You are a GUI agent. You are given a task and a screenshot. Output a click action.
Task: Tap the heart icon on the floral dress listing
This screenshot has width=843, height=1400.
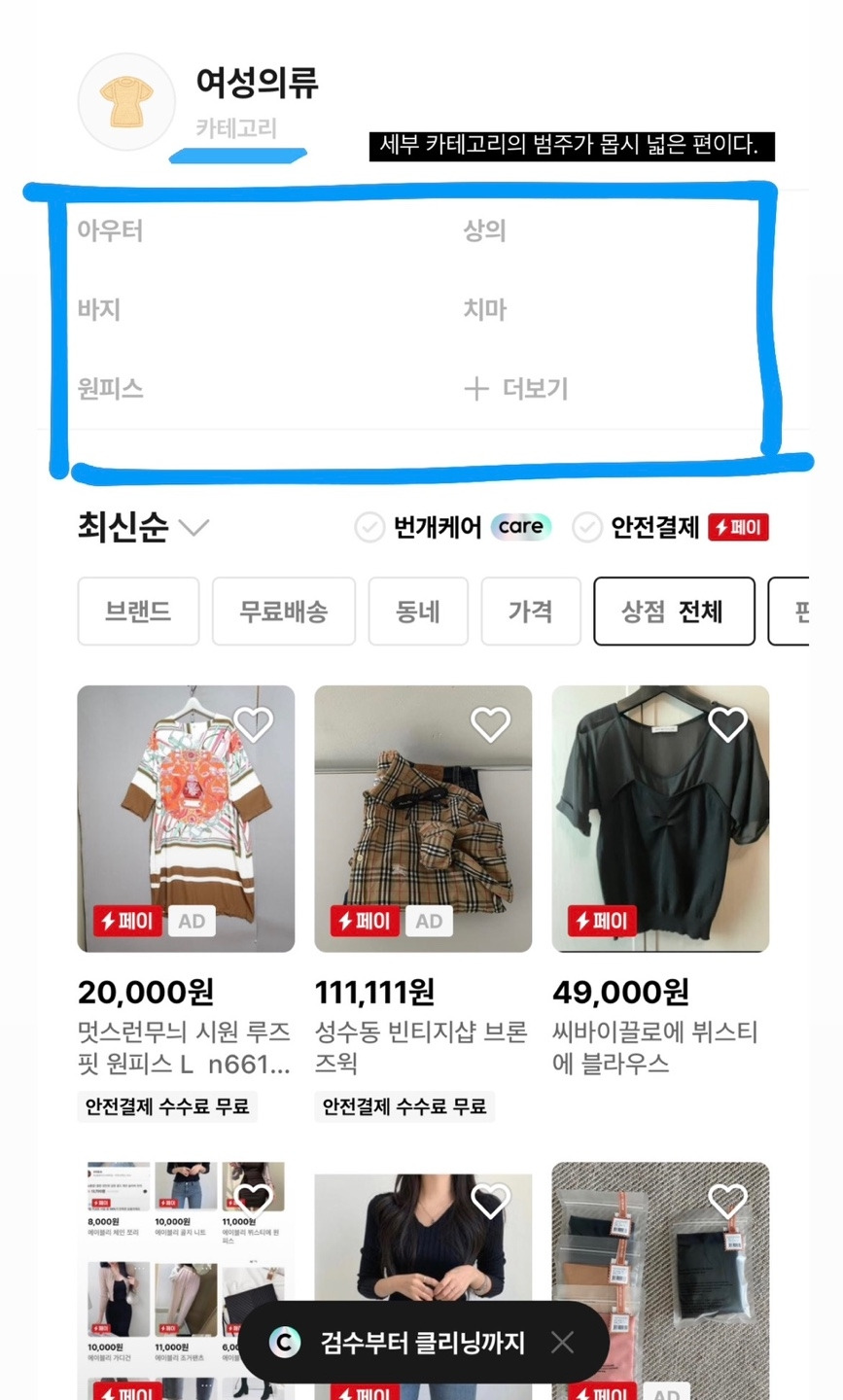click(255, 723)
